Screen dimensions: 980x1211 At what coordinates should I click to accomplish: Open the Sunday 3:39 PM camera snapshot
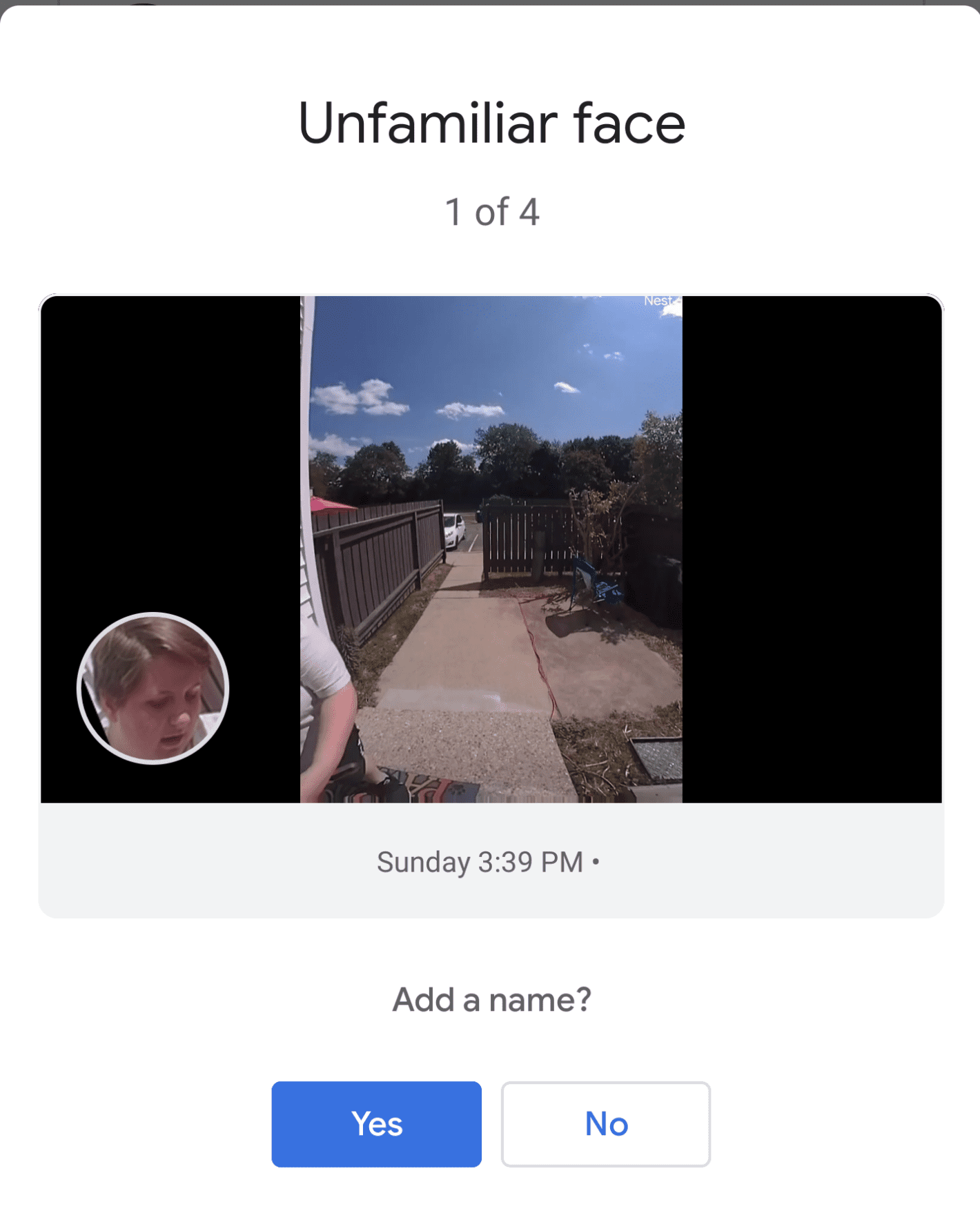tap(491, 549)
